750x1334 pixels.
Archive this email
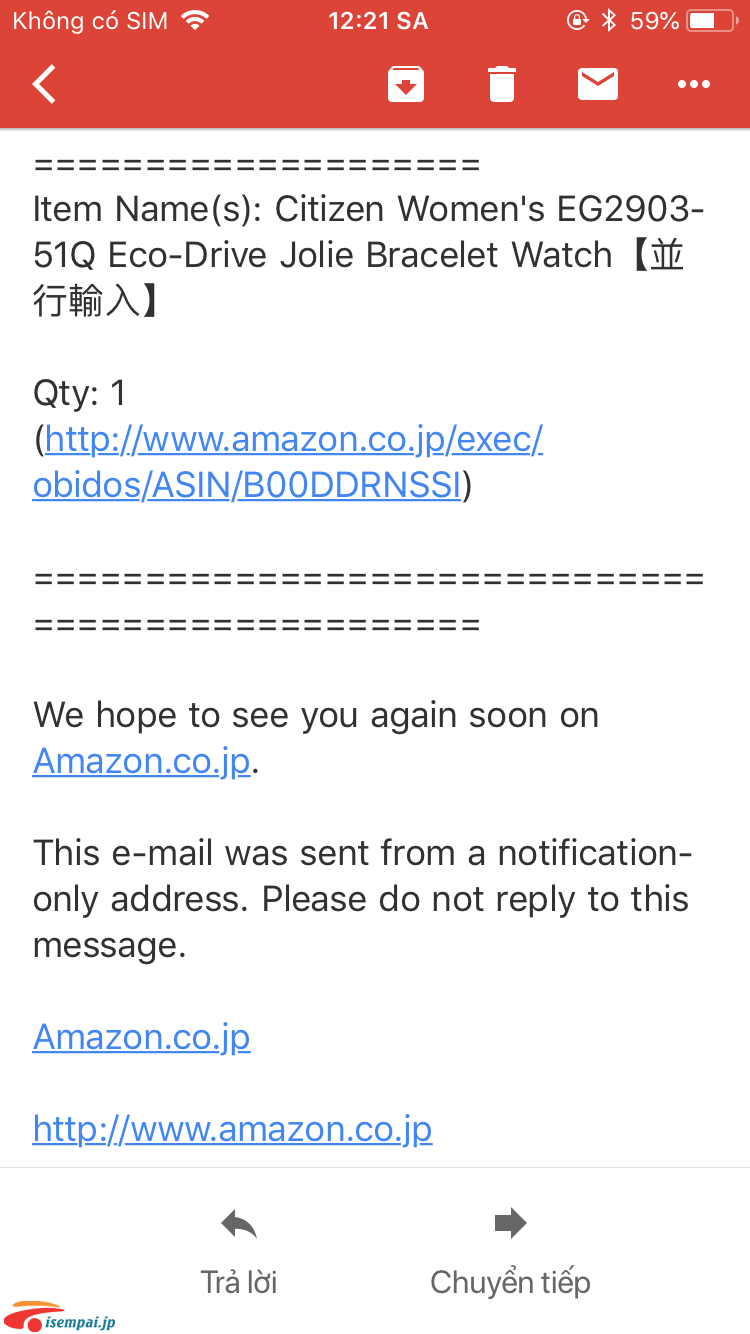pos(406,84)
